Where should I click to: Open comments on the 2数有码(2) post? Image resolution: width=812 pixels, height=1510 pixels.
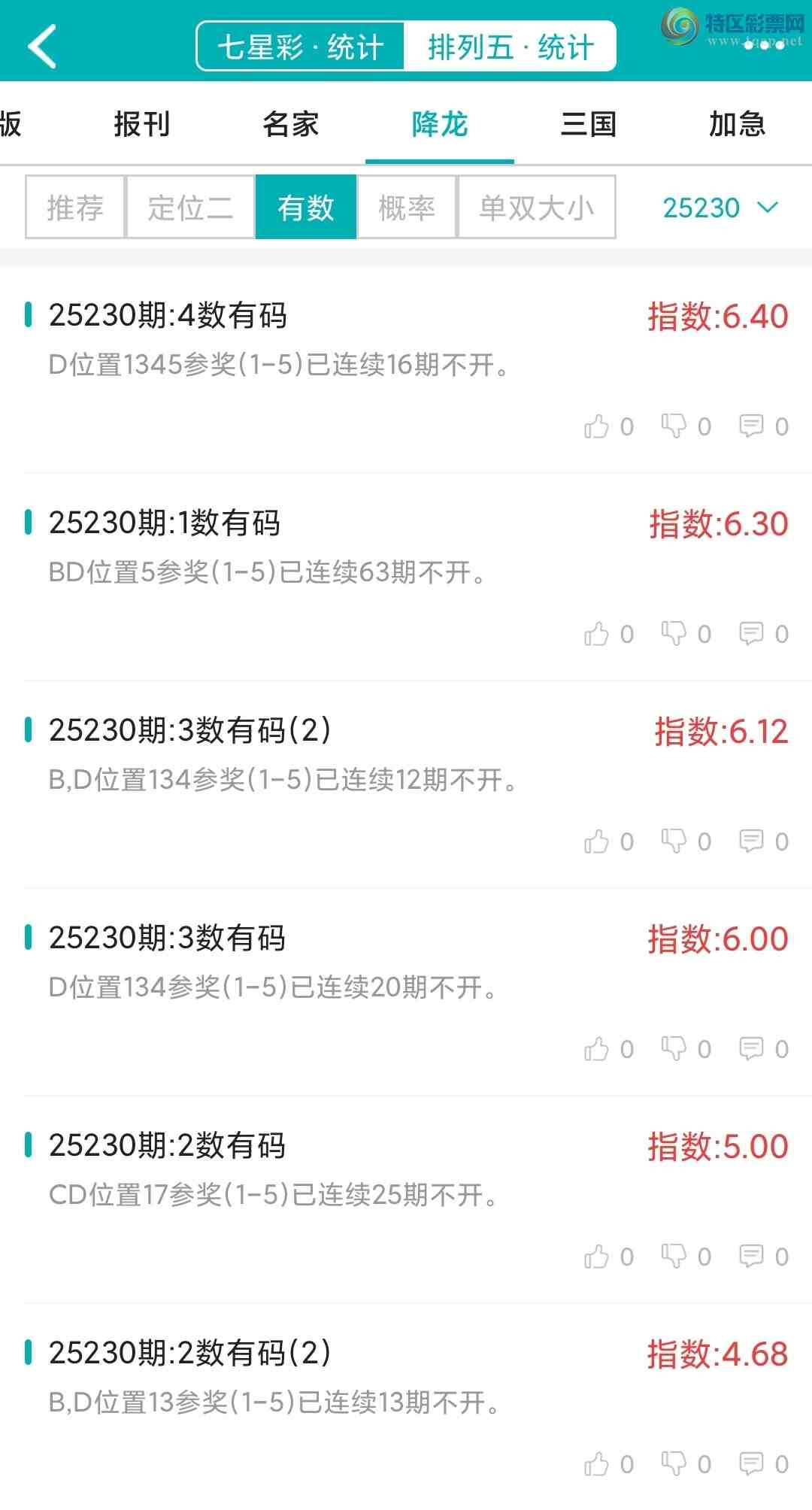(750, 1462)
